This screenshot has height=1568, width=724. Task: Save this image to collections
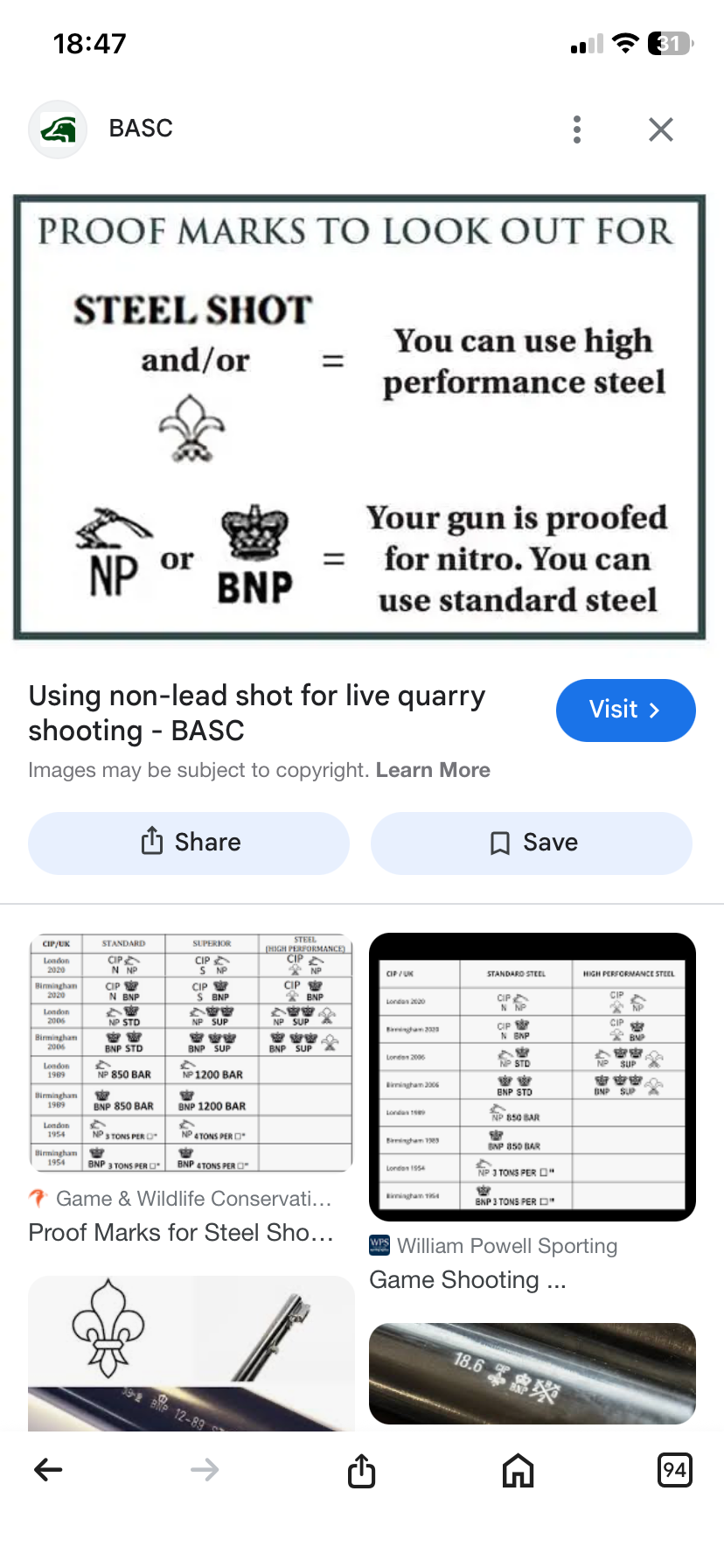coord(532,843)
